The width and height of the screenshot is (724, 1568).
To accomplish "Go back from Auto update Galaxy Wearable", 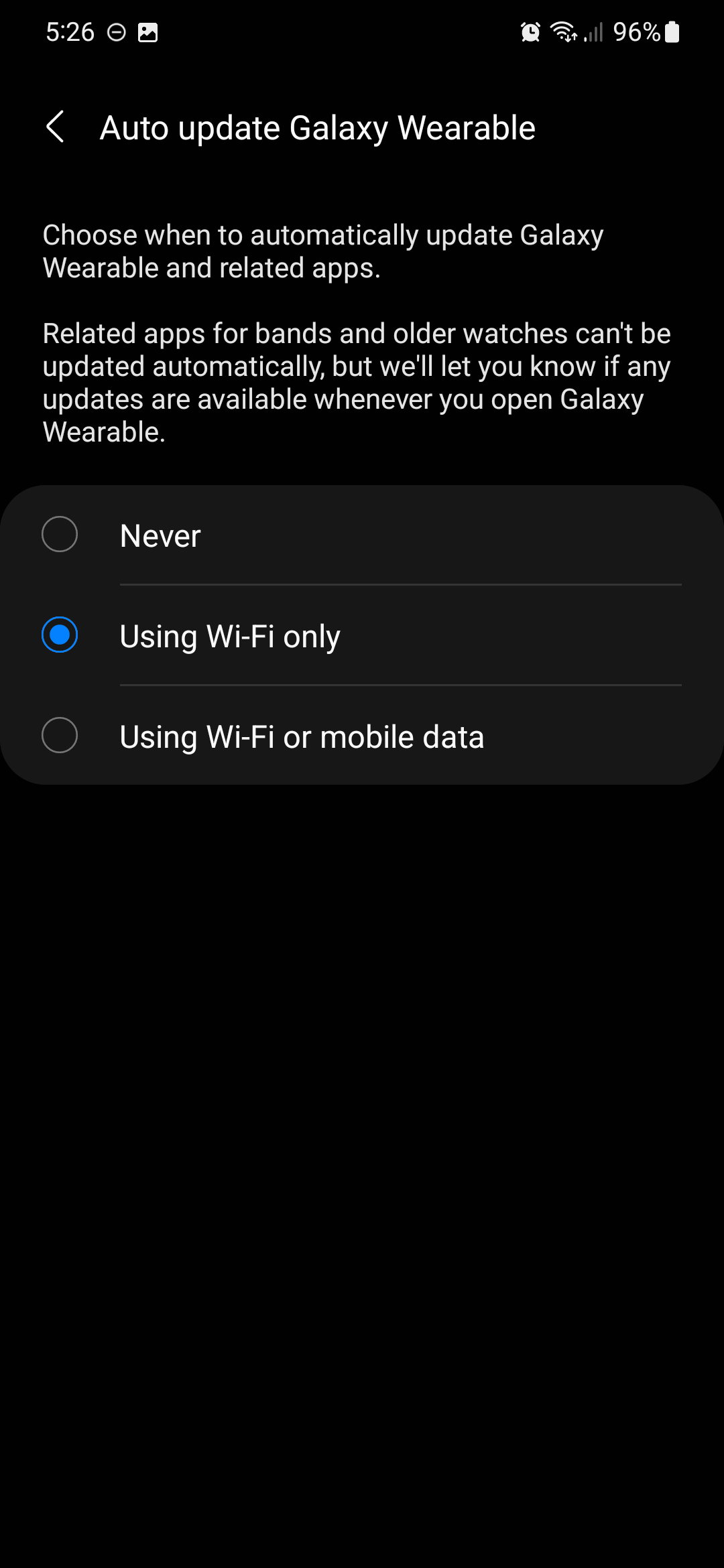I will pos(56,127).
